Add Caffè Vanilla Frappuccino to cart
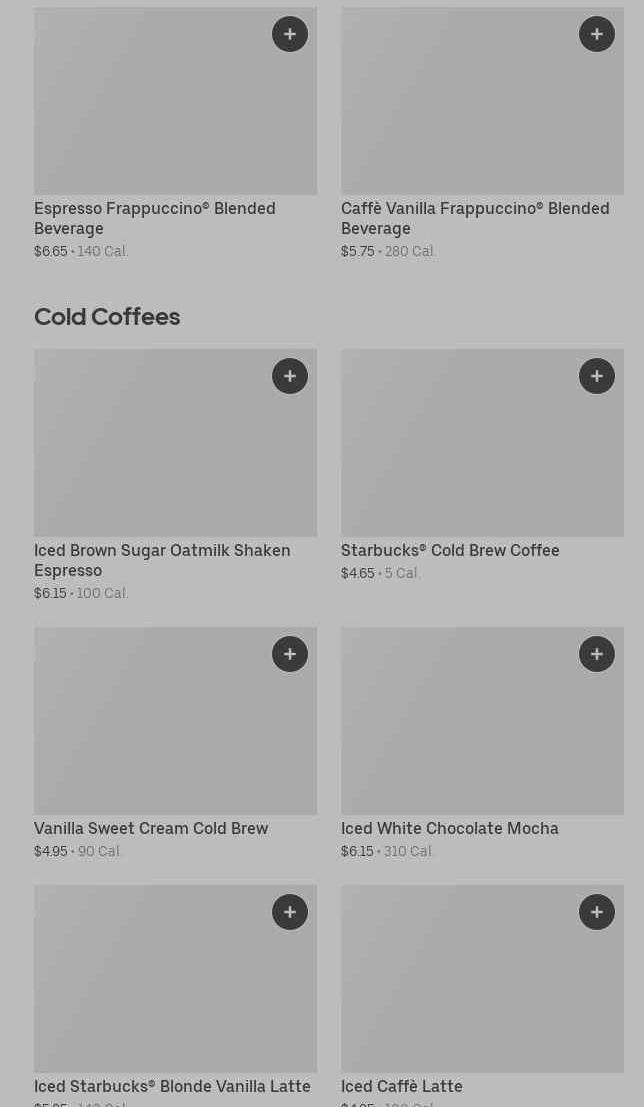This screenshot has width=644, height=1107. [x=597, y=34]
